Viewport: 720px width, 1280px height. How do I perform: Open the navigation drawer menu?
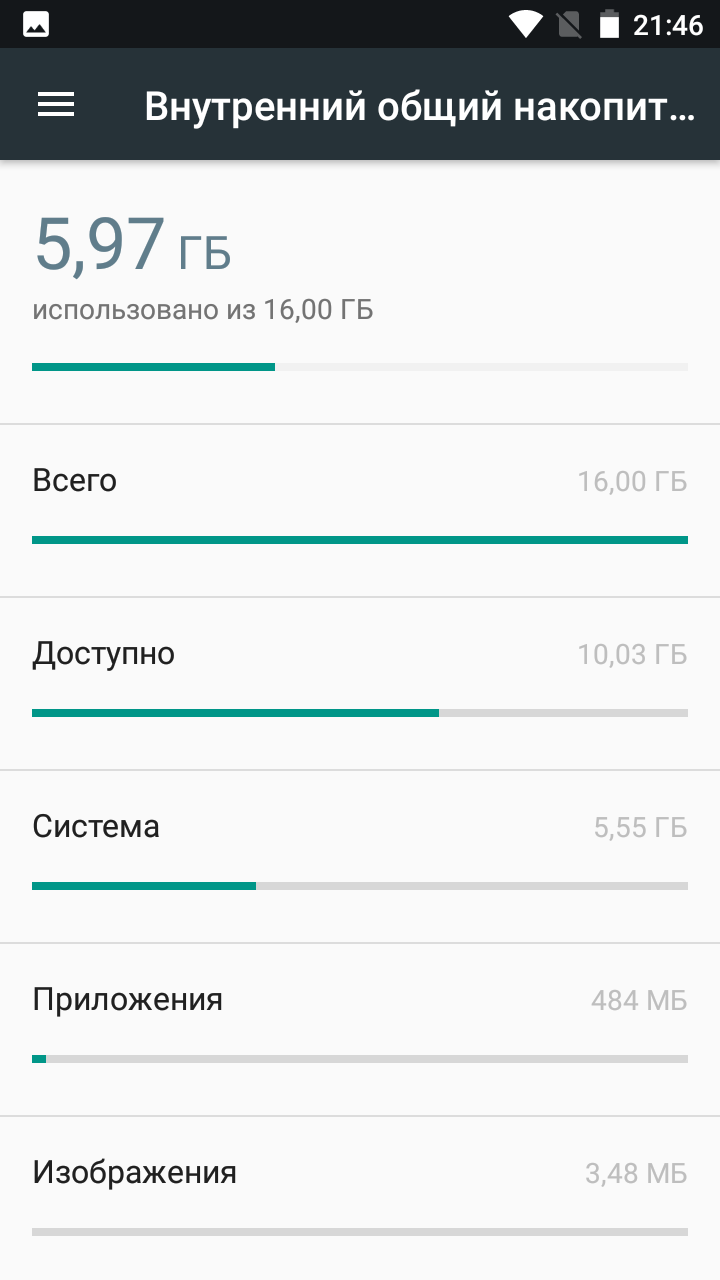coord(56,105)
